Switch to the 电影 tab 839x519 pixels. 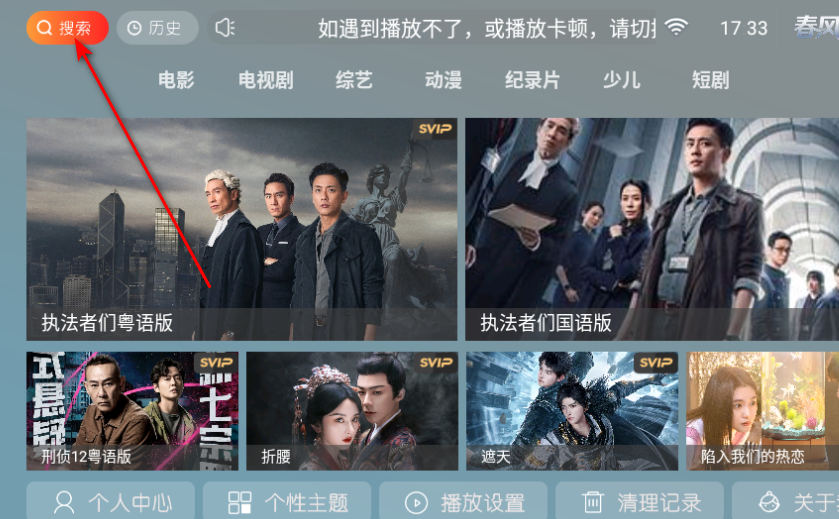176,81
